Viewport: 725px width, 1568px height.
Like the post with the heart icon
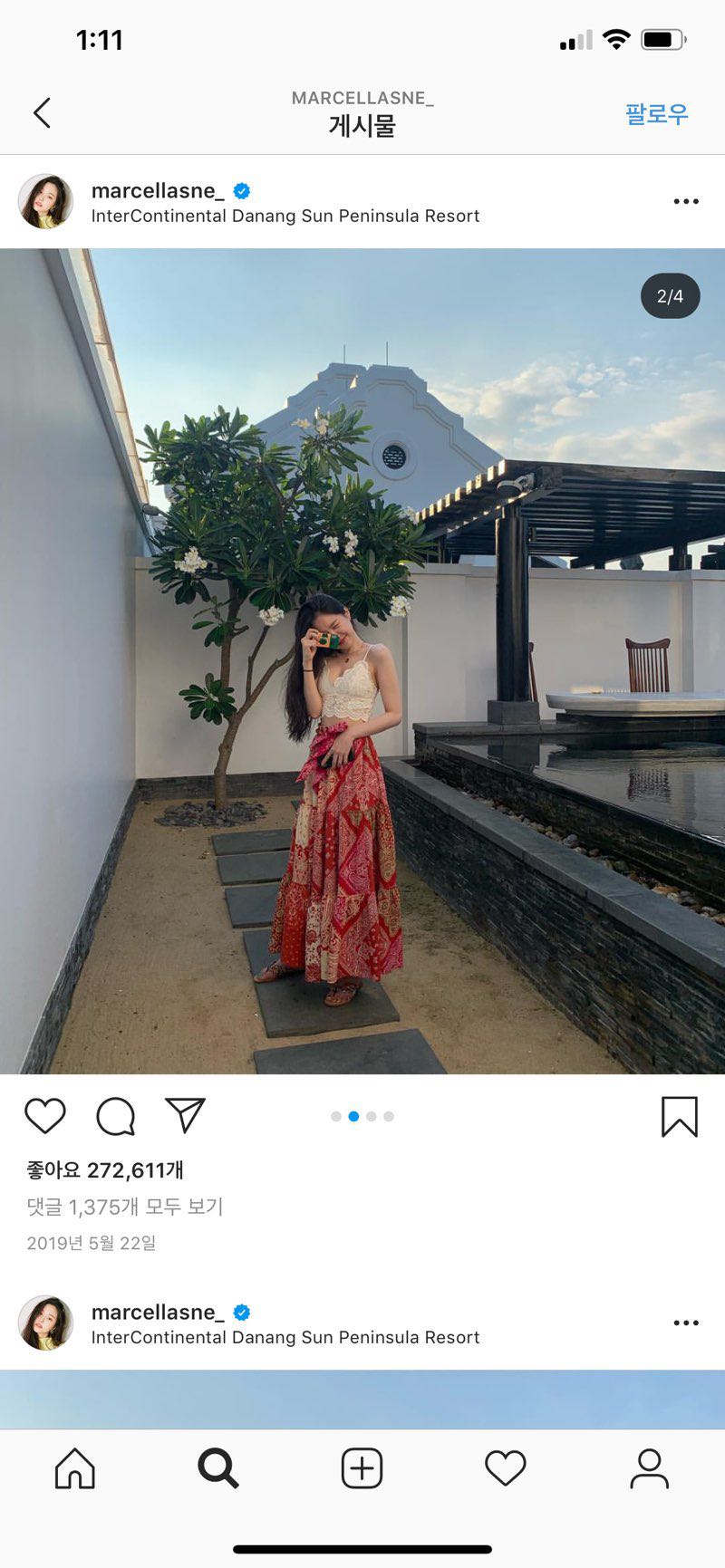(x=45, y=1116)
